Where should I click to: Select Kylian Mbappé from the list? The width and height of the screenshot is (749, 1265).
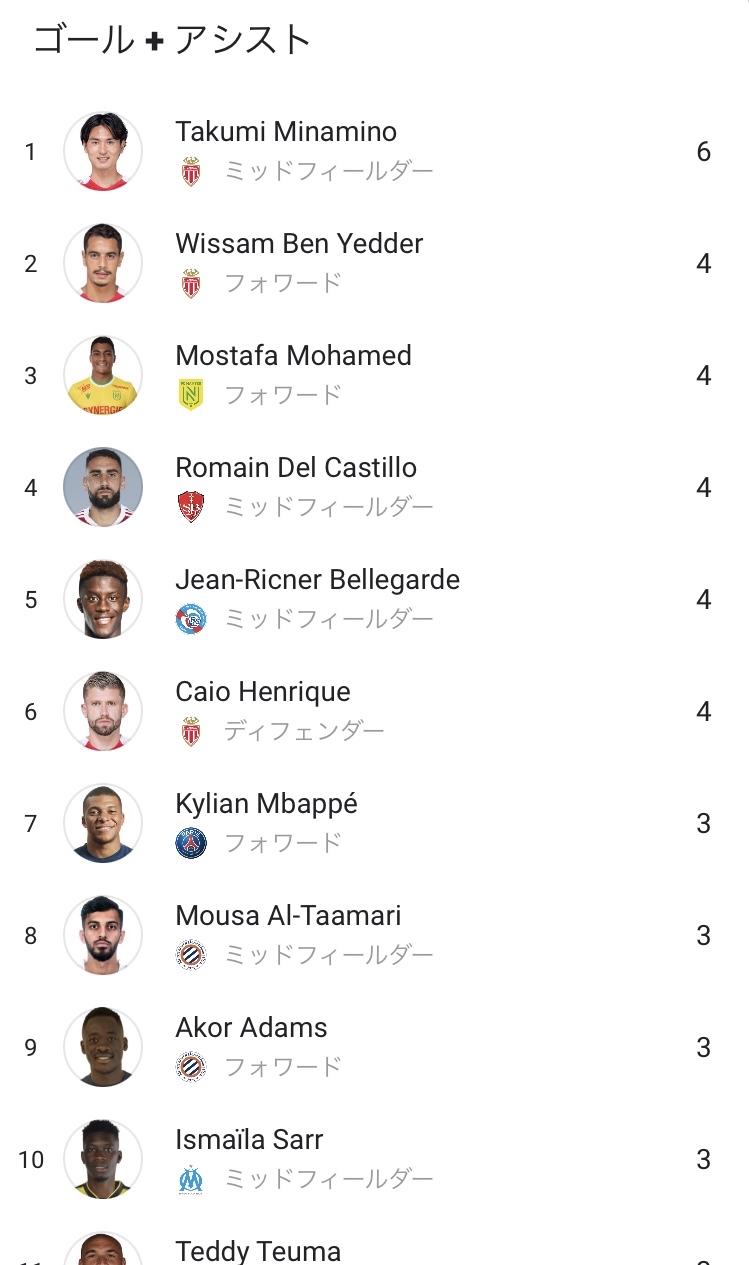(x=374, y=823)
